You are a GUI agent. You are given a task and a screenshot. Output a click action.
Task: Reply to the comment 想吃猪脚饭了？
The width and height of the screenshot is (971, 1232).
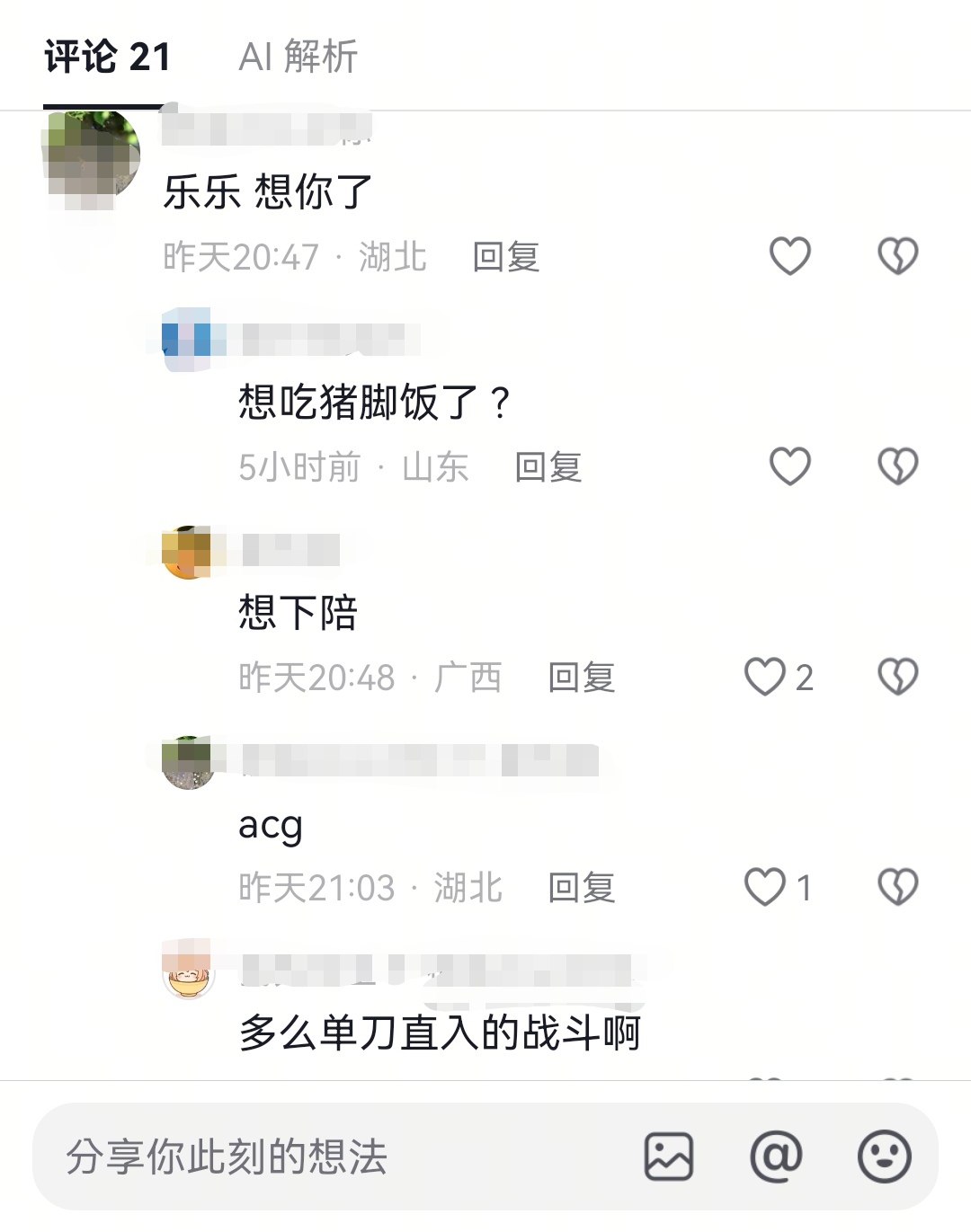[x=548, y=467]
